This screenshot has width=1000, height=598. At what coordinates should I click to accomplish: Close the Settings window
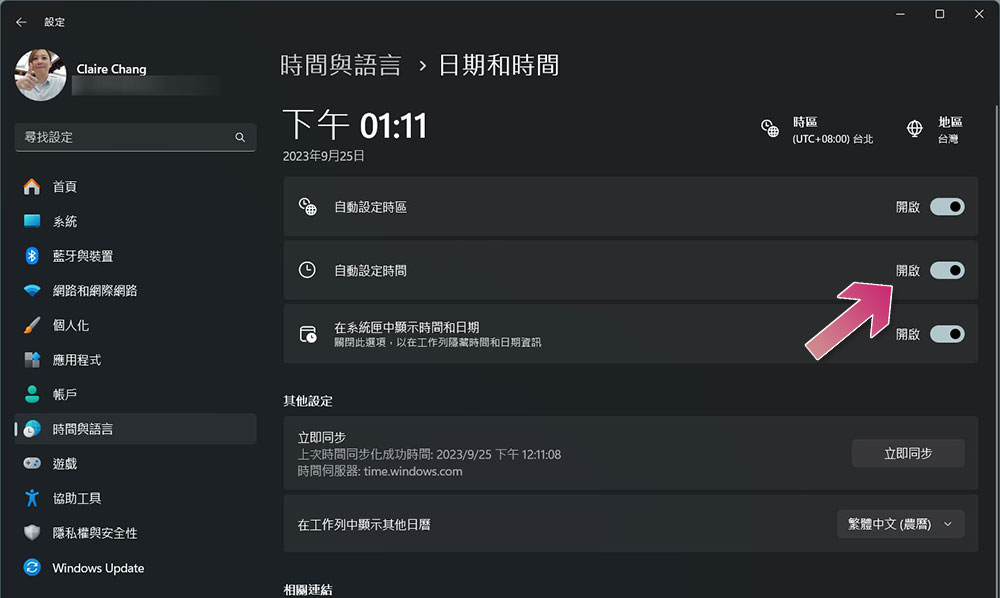979,14
